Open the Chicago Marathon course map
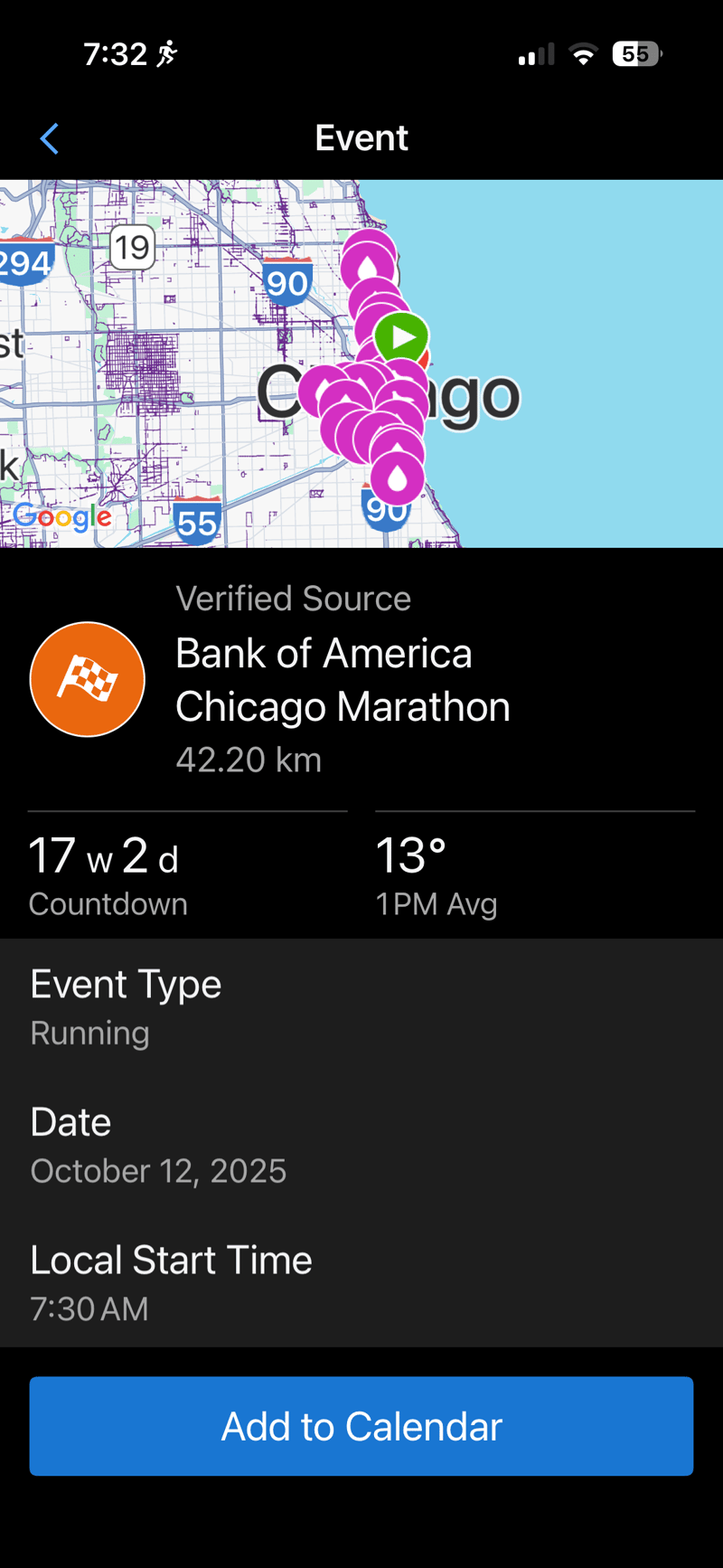 pyautogui.click(x=361, y=364)
